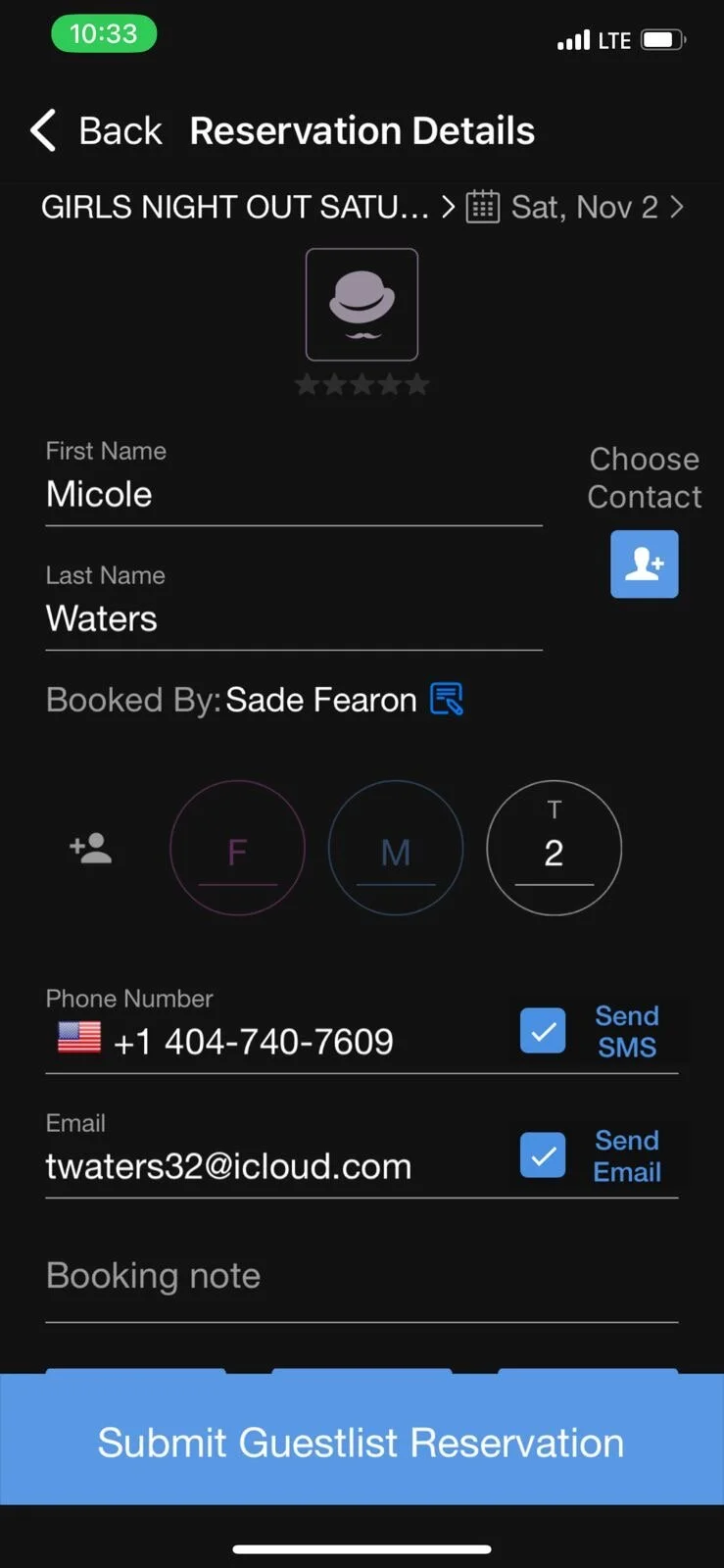Open the Booked By edit icon

[x=447, y=699]
